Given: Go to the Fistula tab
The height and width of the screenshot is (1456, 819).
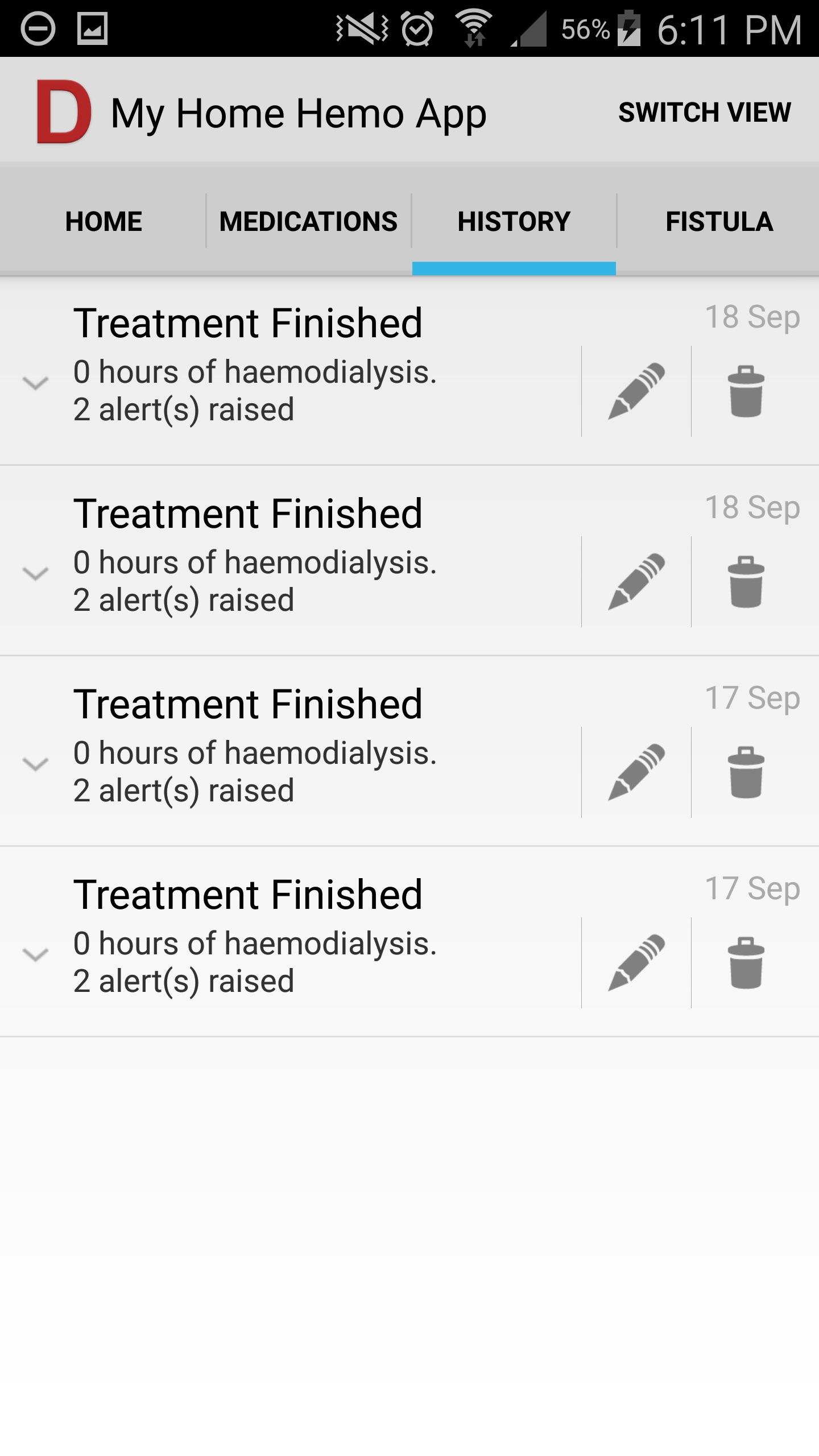Looking at the screenshot, I should click(x=719, y=221).
